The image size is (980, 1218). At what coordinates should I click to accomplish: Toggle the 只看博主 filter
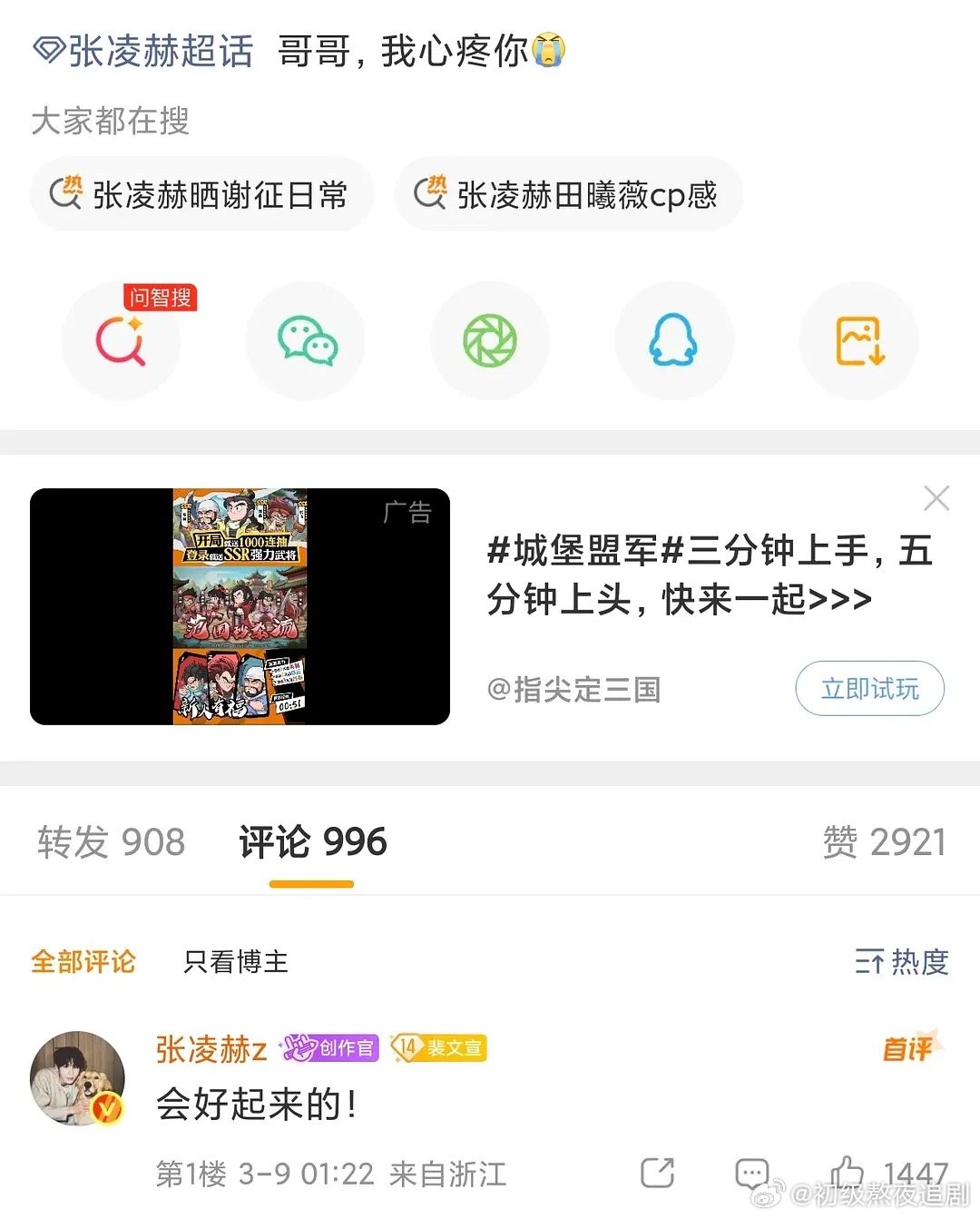(x=232, y=964)
